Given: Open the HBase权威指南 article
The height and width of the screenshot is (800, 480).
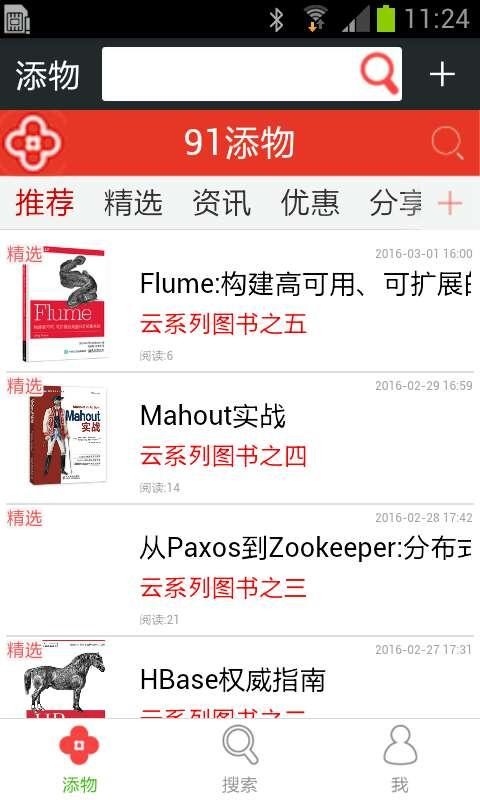Looking at the screenshot, I should tap(240, 678).
